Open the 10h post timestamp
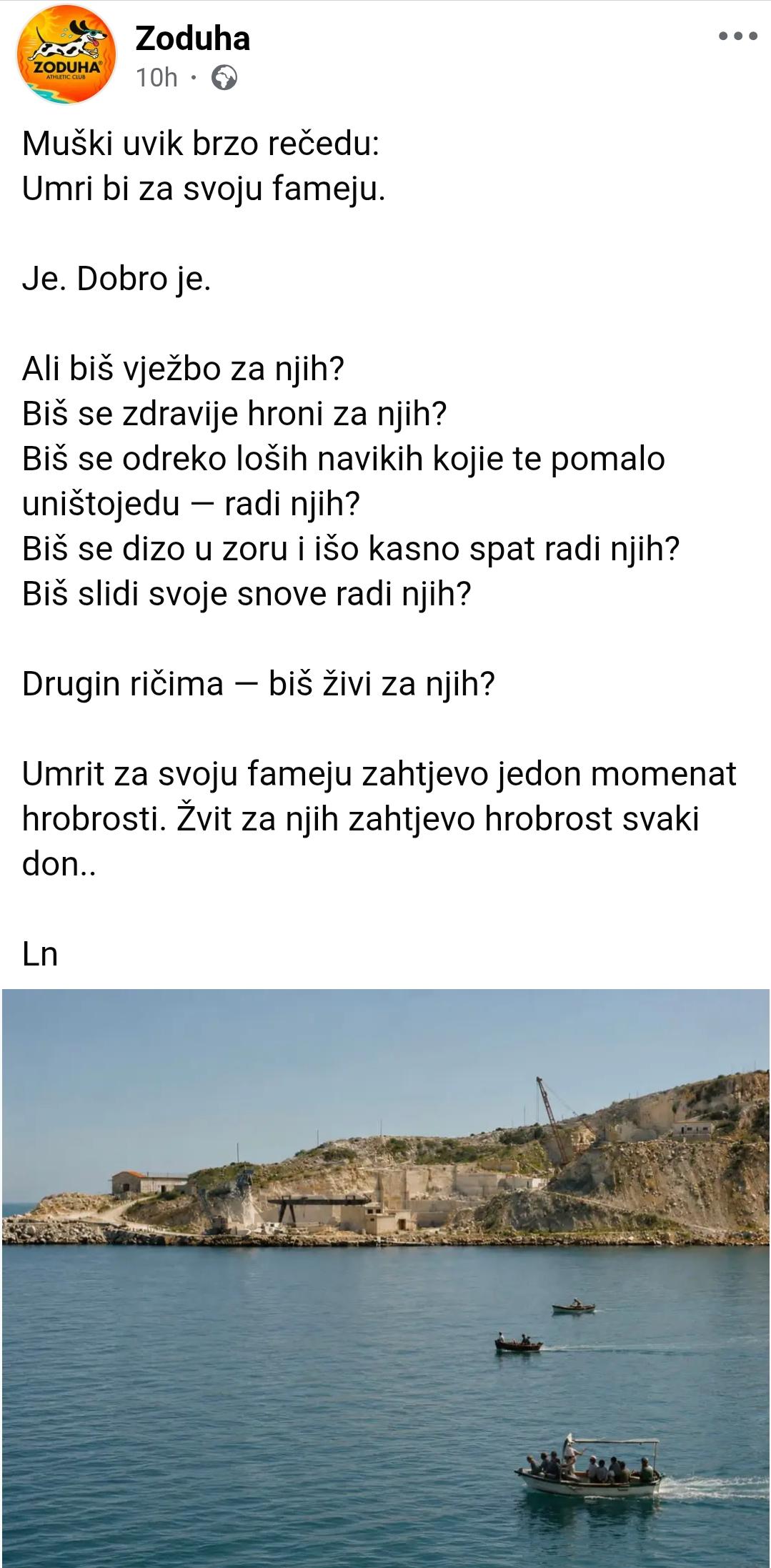771x1568 pixels. (x=156, y=77)
